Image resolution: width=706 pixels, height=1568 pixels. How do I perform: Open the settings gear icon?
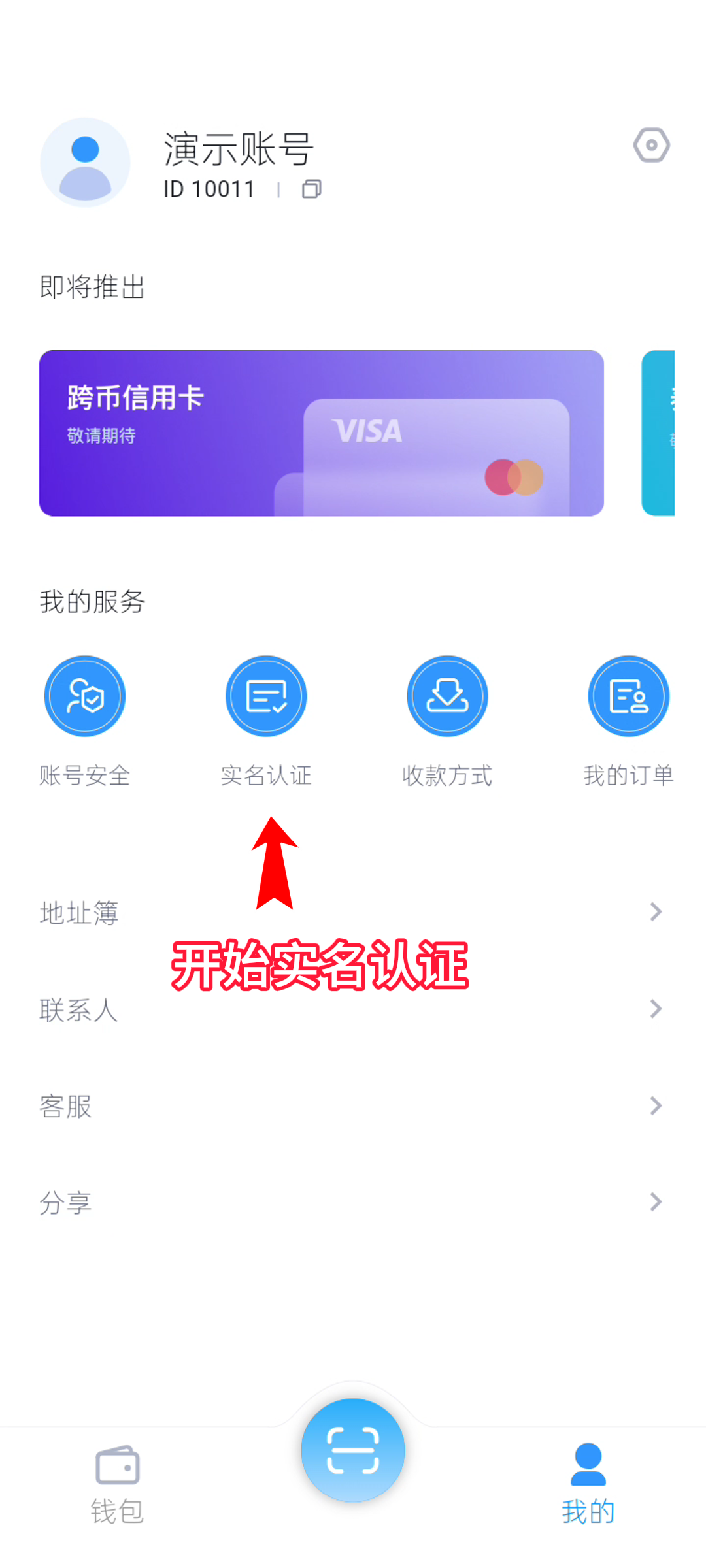point(651,145)
